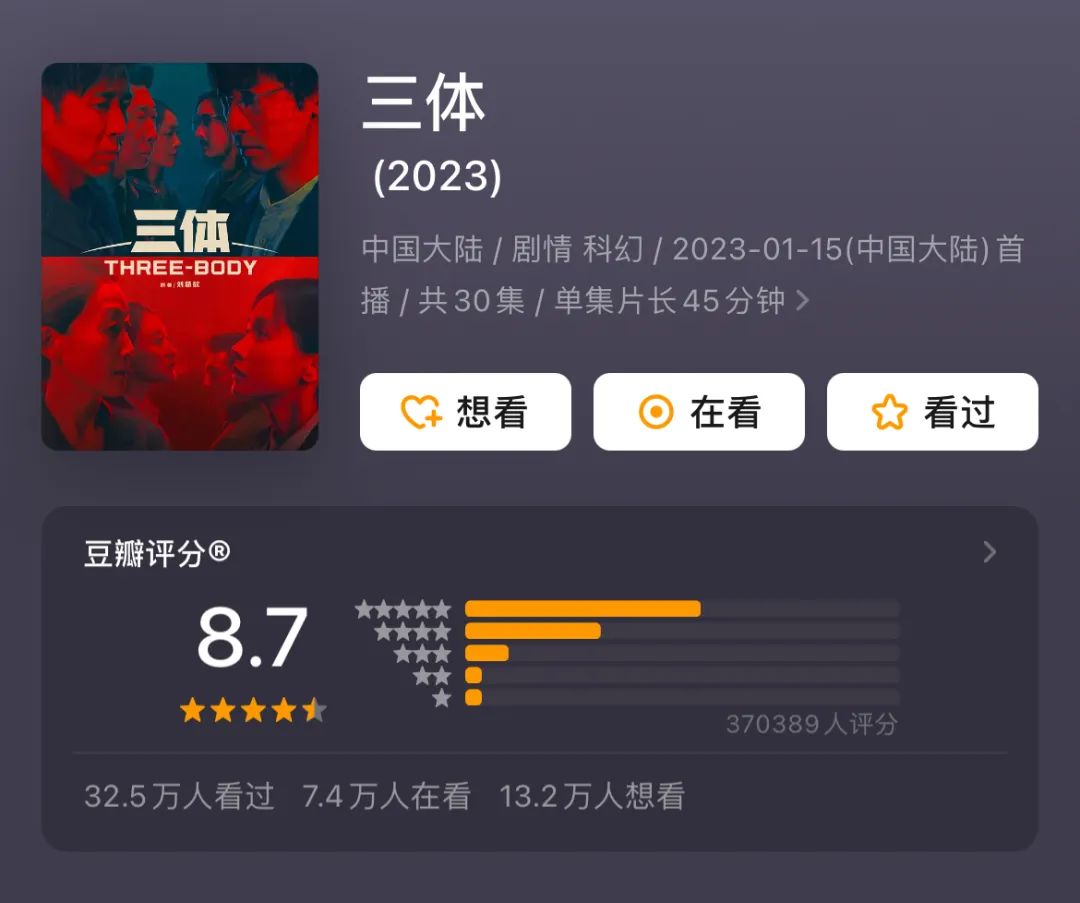Mark the show as 在看
1080x903 pixels.
coord(699,412)
